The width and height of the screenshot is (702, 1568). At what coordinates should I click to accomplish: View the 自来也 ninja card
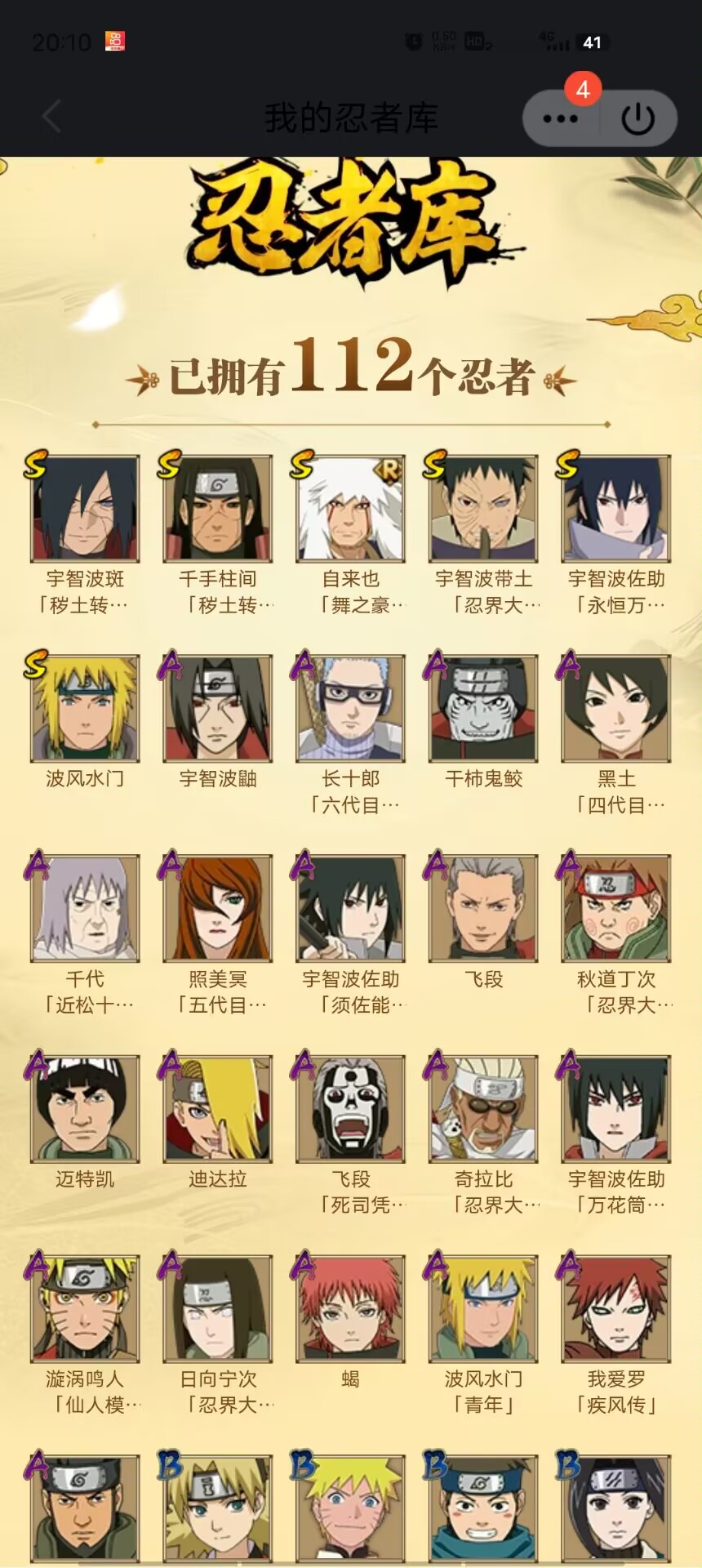[351, 509]
